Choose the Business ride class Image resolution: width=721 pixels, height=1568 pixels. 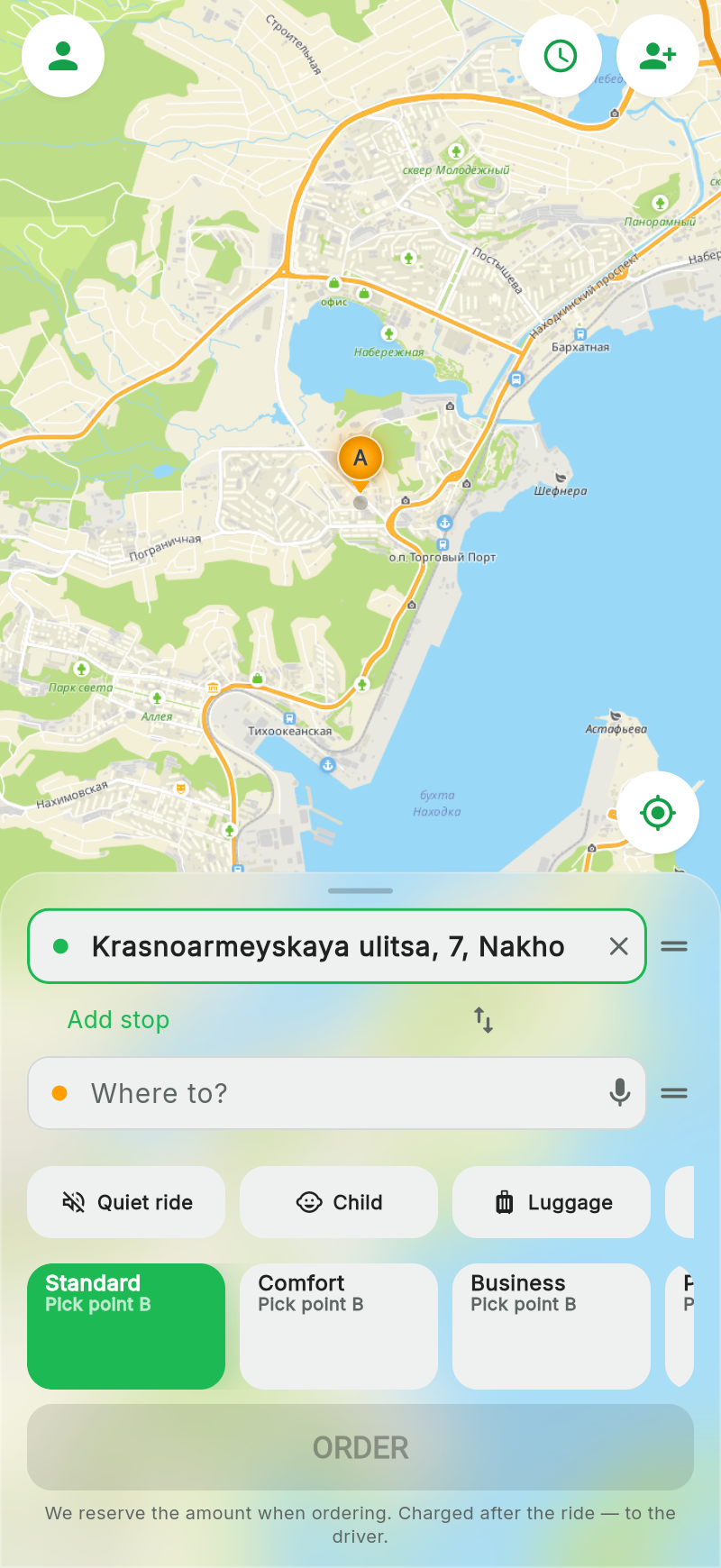point(552,1326)
